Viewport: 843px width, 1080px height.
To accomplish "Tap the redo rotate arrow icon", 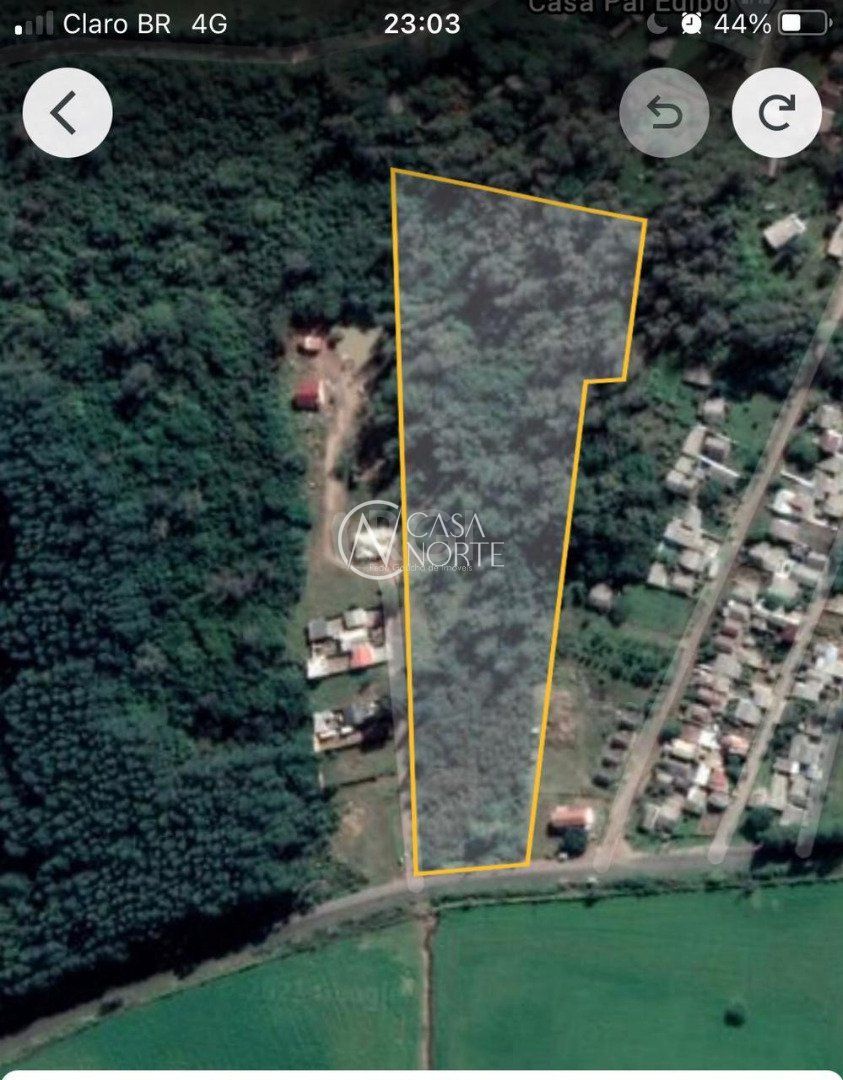I will point(775,112).
